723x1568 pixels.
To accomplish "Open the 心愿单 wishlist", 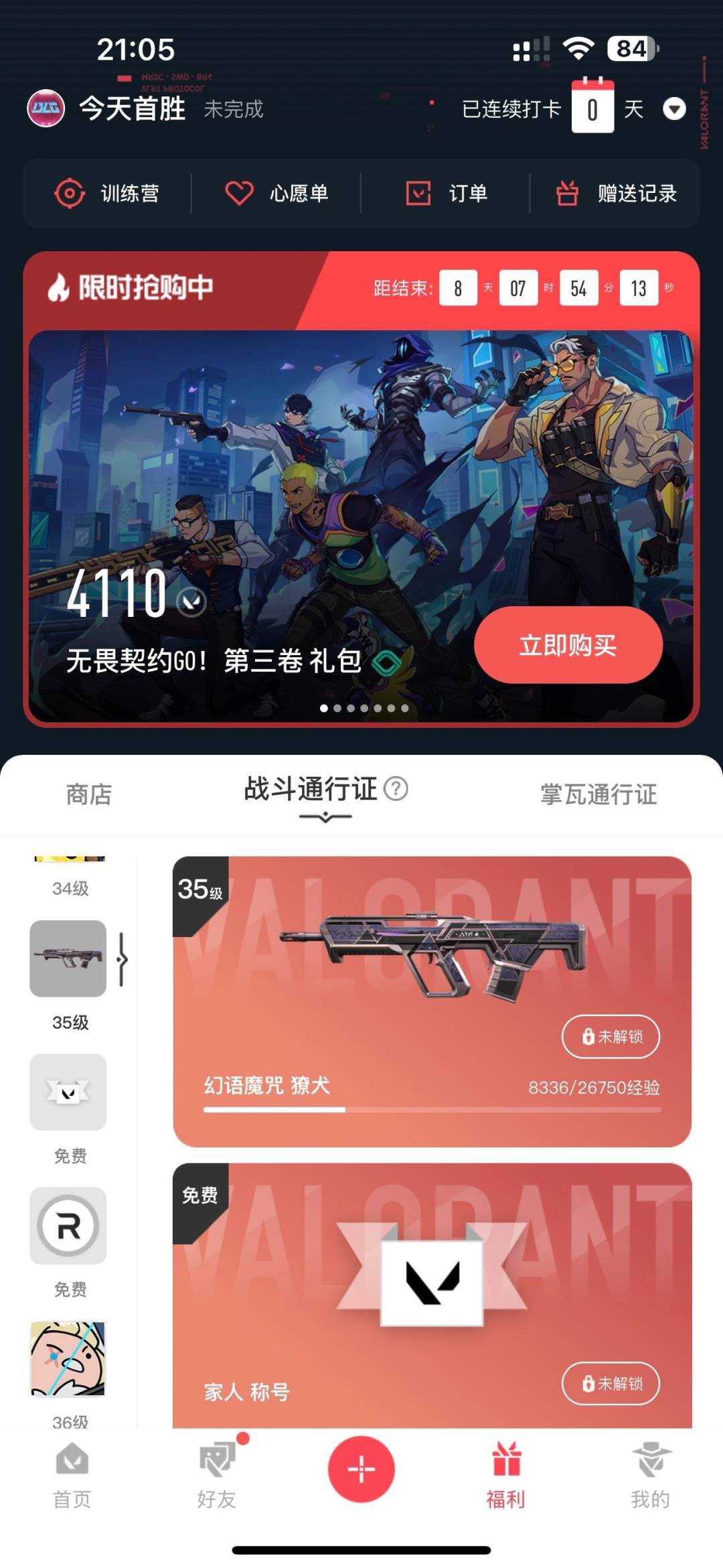I will [276, 194].
